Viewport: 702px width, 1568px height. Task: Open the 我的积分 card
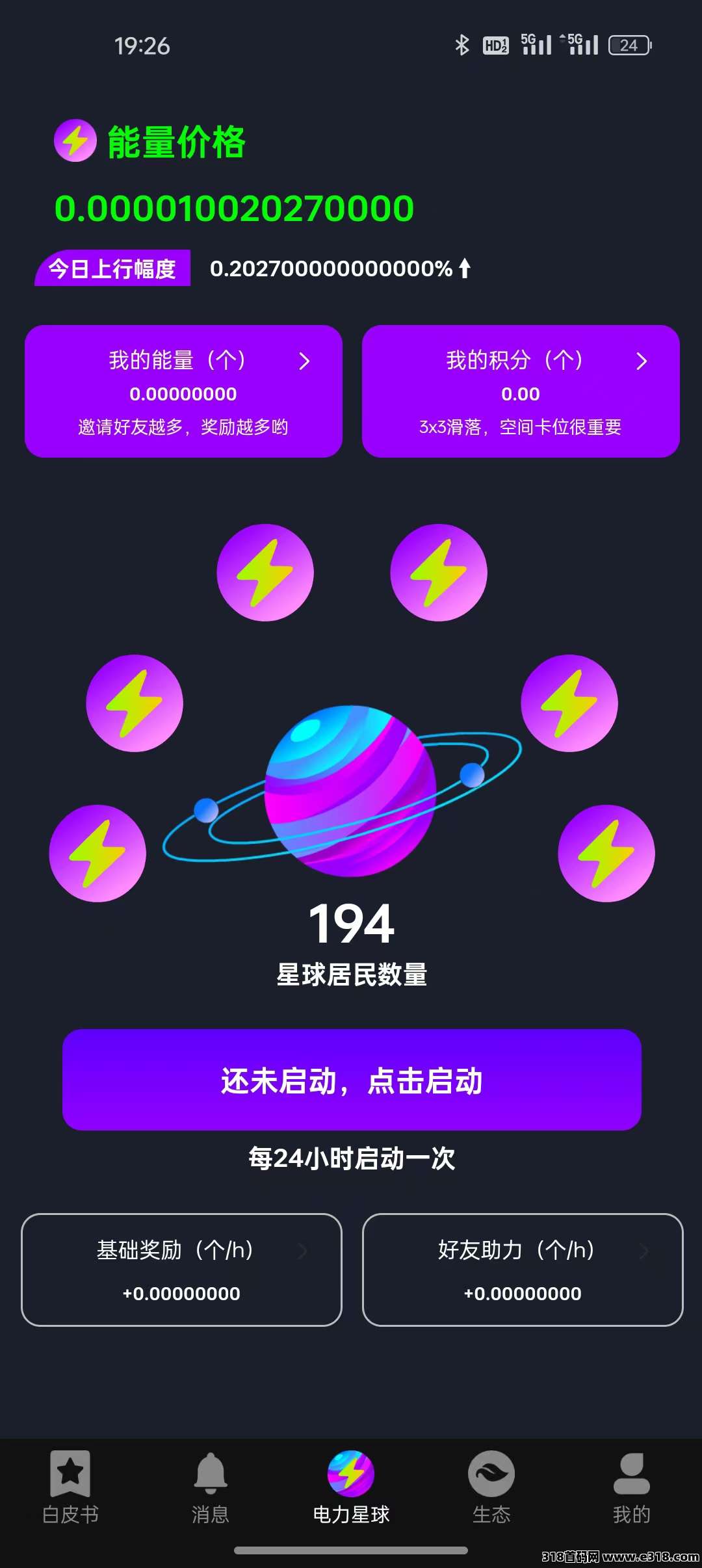pyautogui.click(x=521, y=391)
